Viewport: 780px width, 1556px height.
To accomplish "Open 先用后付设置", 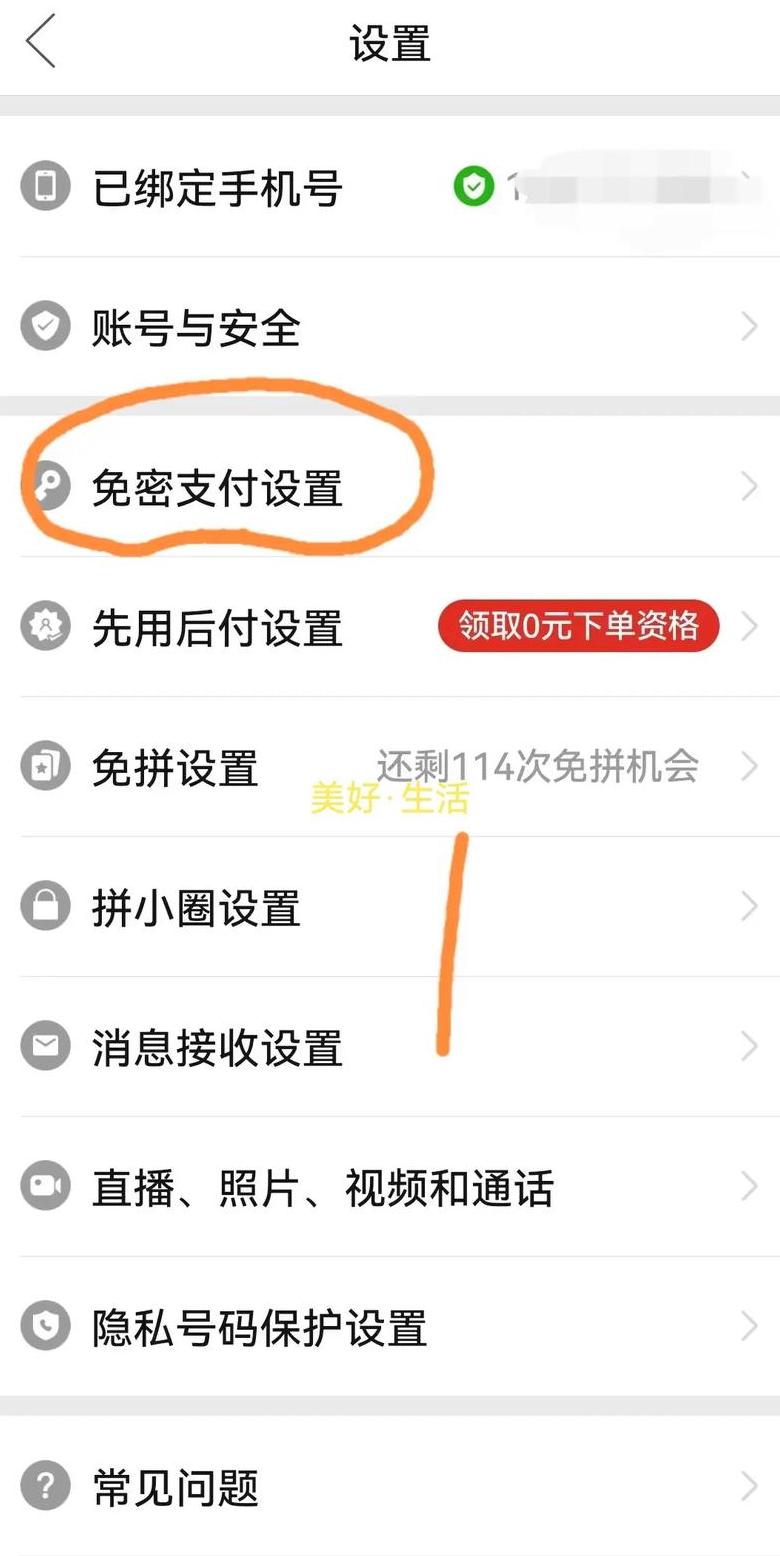I will point(390,627).
